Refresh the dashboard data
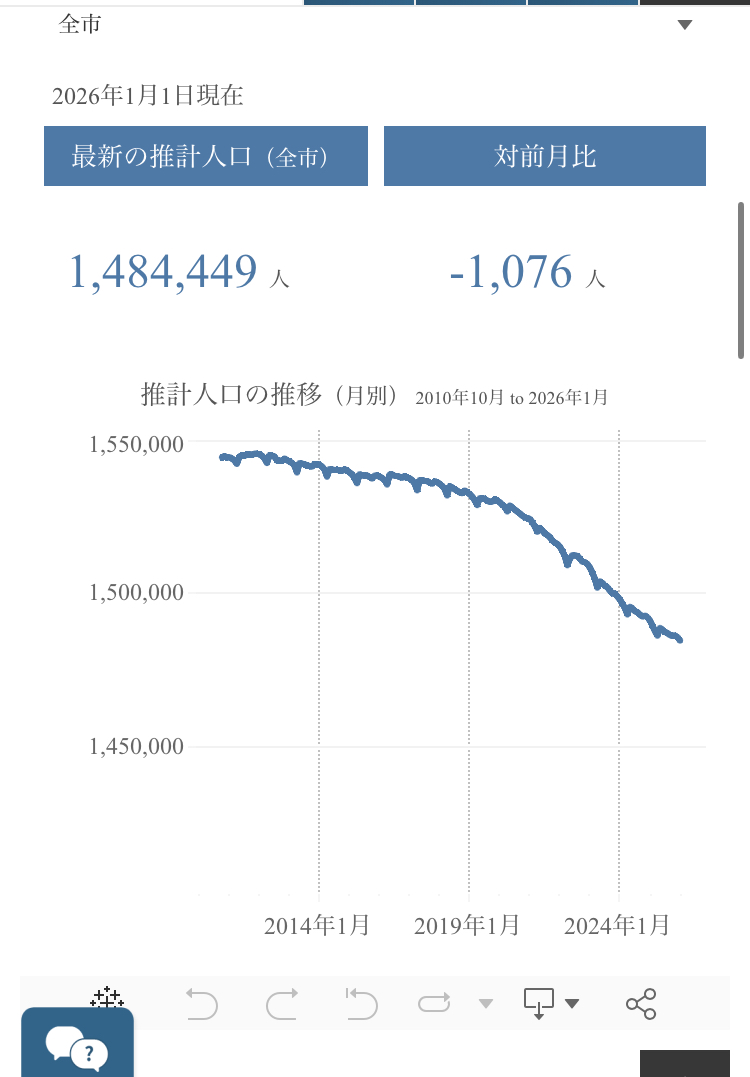 [435, 1003]
